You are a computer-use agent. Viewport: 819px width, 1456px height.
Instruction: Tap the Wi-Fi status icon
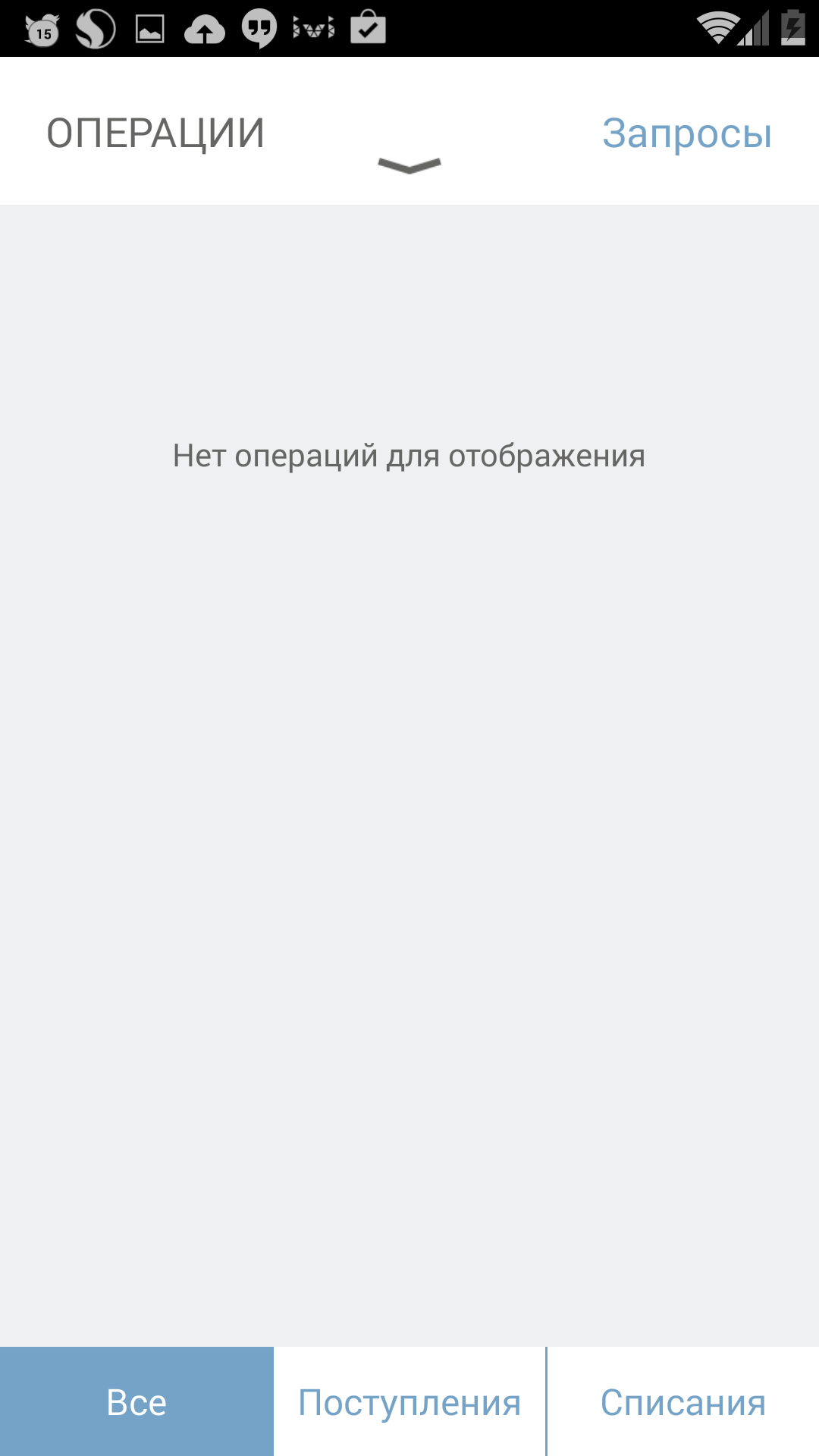click(x=720, y=28)
